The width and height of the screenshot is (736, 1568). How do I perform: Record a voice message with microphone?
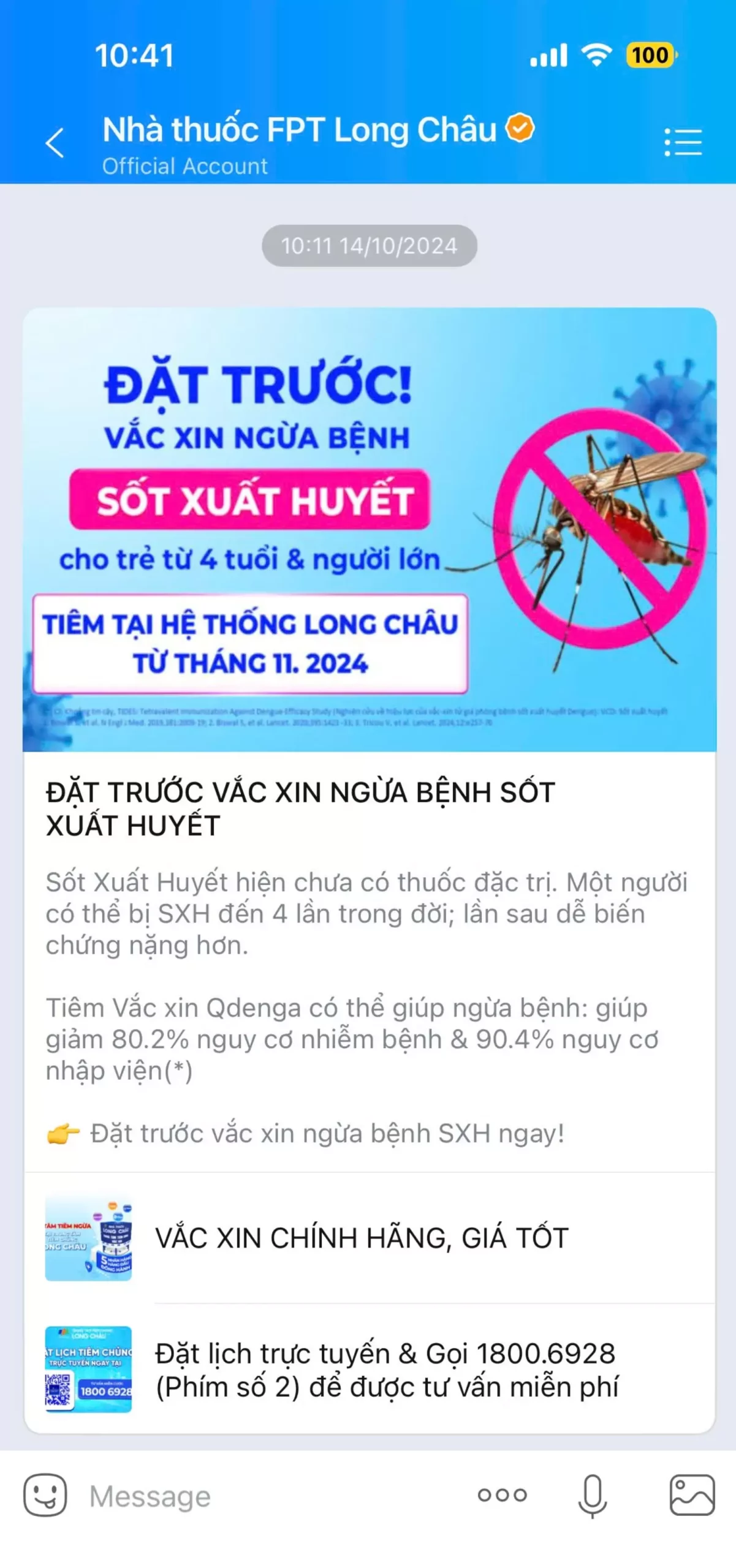click(x=592, y=1496)
